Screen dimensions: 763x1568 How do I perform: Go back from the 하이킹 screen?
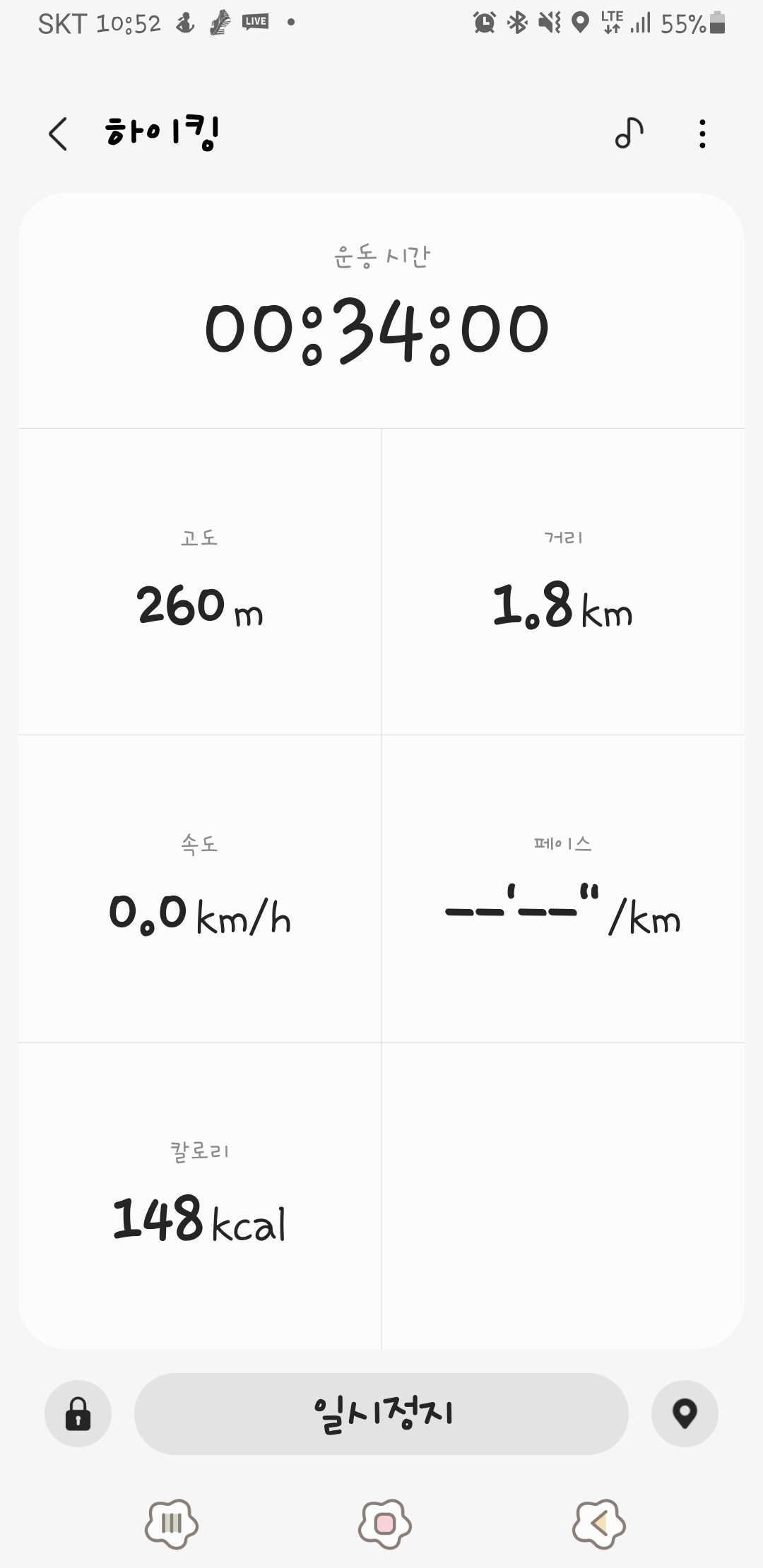(x=58, y=133)
